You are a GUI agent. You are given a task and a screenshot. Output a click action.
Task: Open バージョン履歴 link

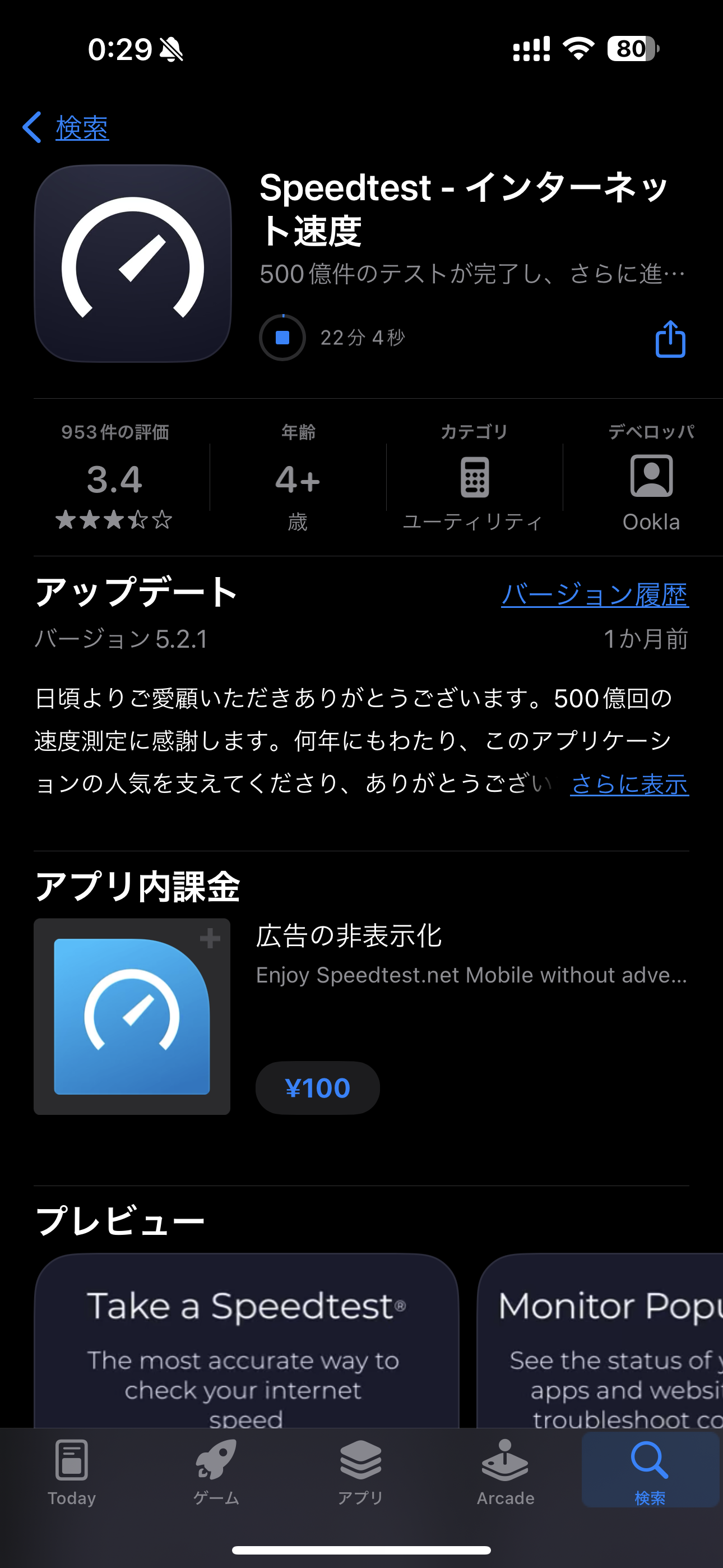point(595,594)
